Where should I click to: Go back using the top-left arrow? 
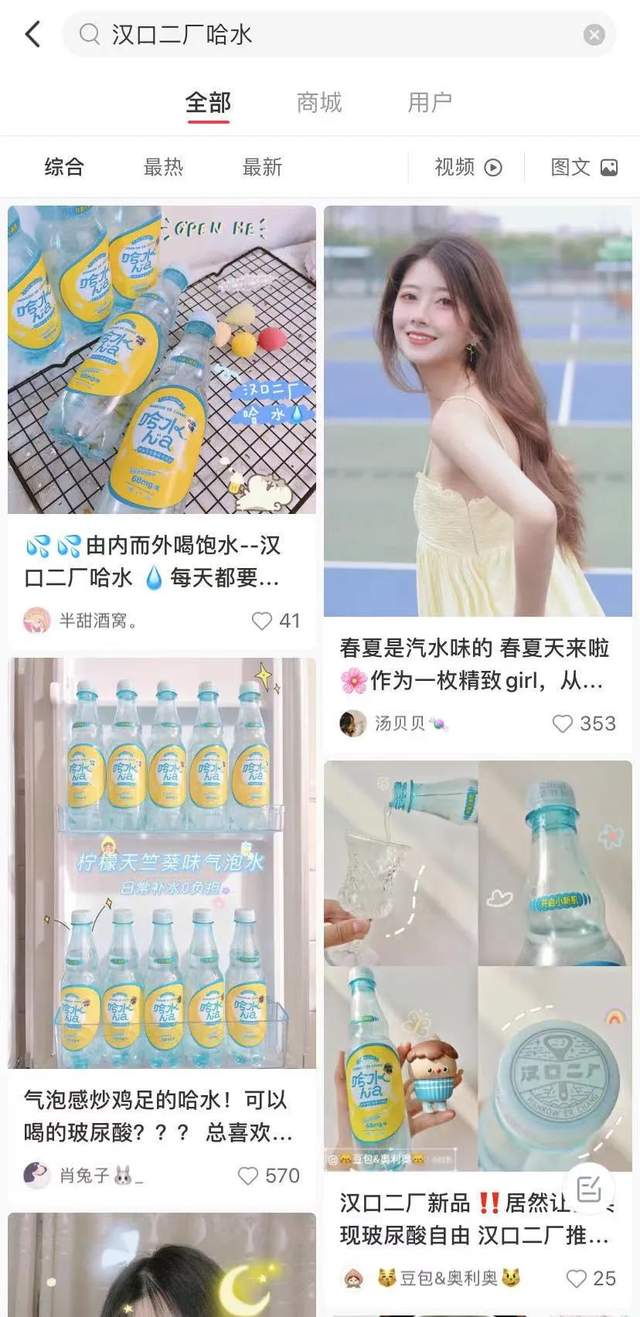33,35
